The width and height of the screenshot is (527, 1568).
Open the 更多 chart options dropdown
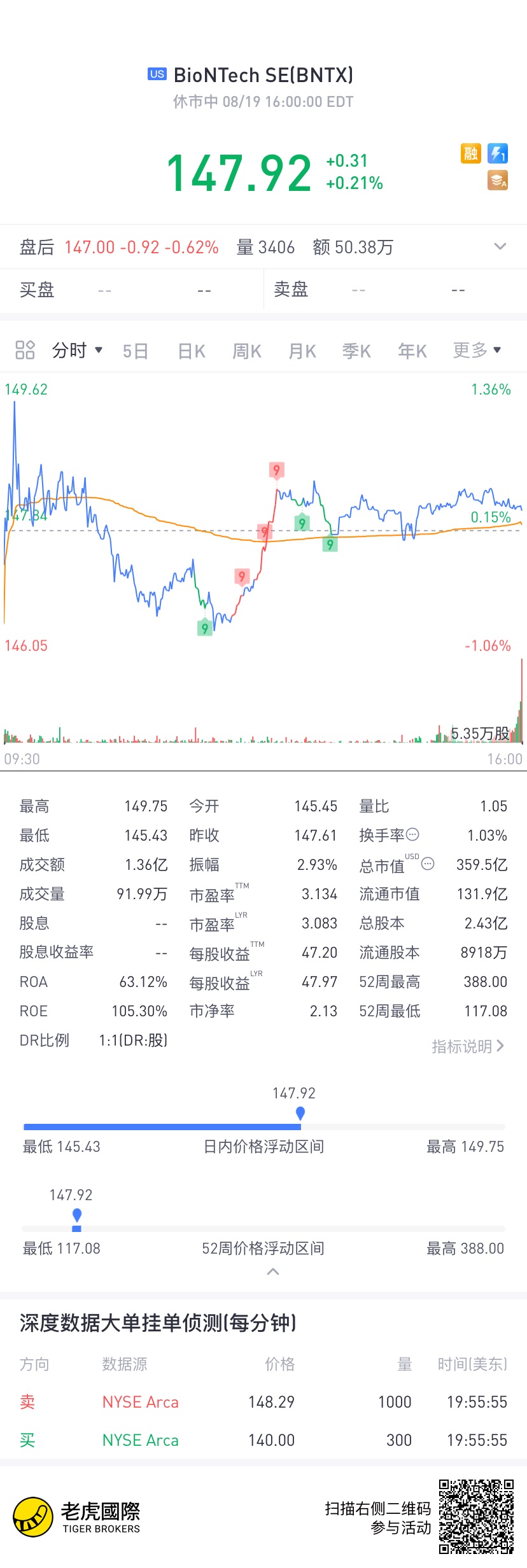pyautogui.click(x=477, y=350)
